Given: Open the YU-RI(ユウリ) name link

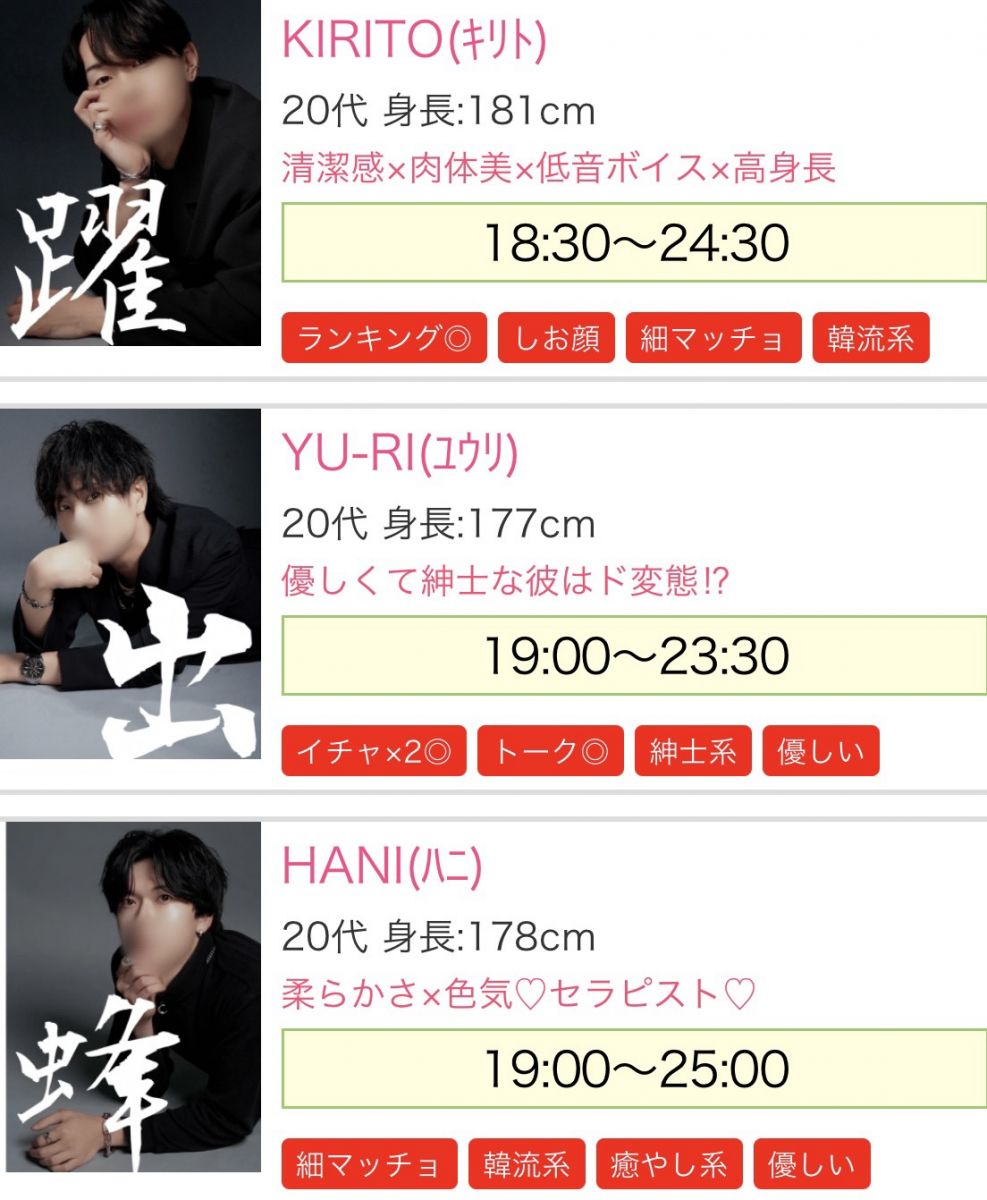Looking at the screenshot, I should [x=400, y=455].
